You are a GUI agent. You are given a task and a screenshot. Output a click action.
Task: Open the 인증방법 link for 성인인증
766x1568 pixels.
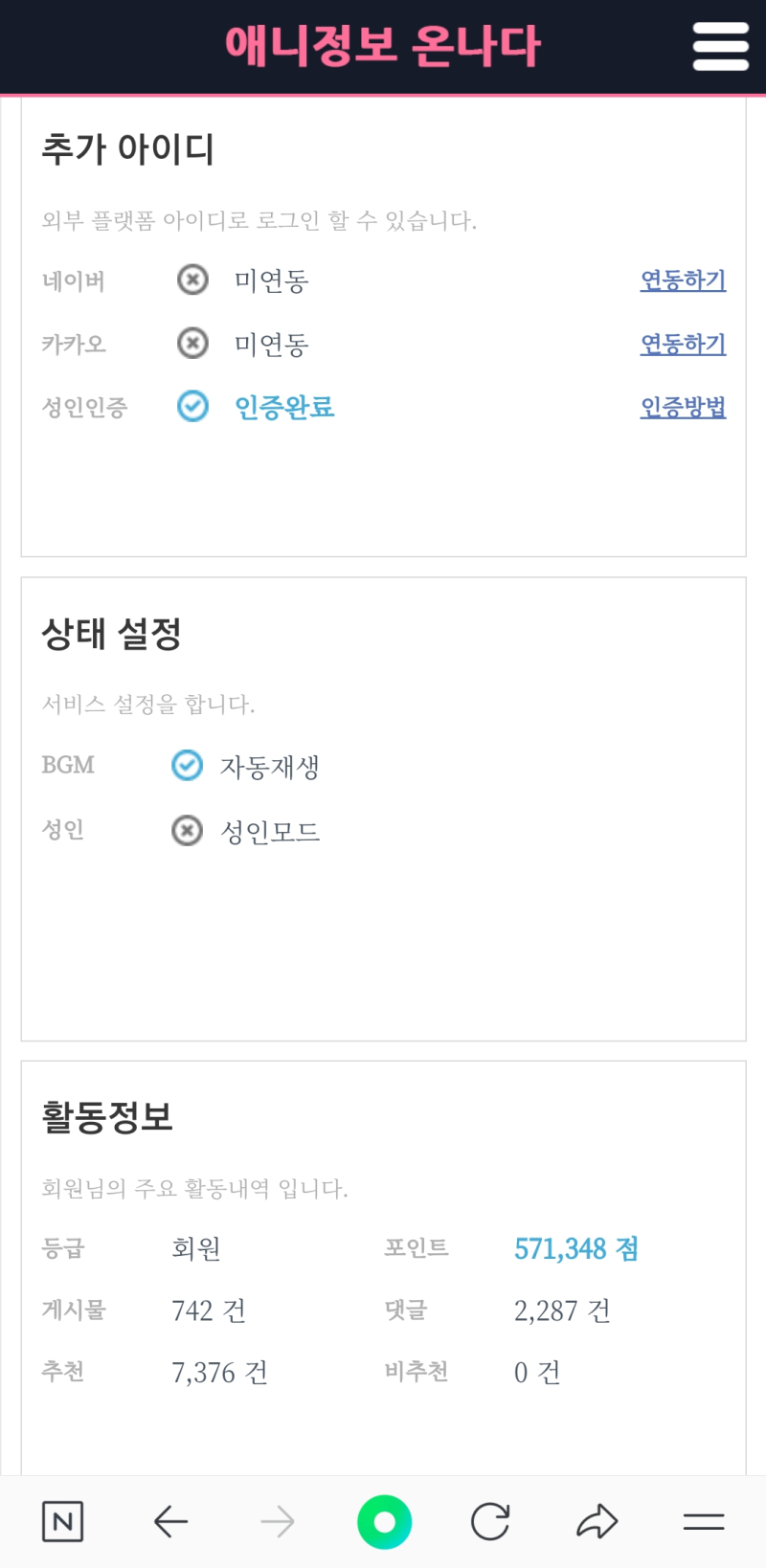pyautogui.click(x=683, y=407)
